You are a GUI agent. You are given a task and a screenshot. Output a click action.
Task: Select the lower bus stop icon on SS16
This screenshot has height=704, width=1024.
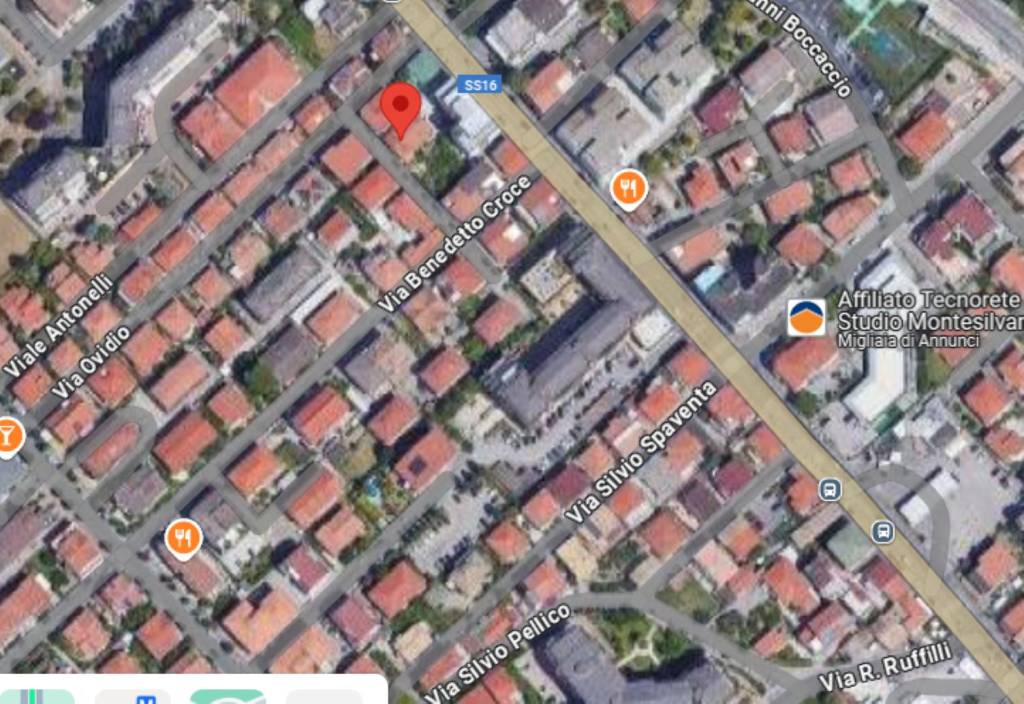click(x=882, y=531)
